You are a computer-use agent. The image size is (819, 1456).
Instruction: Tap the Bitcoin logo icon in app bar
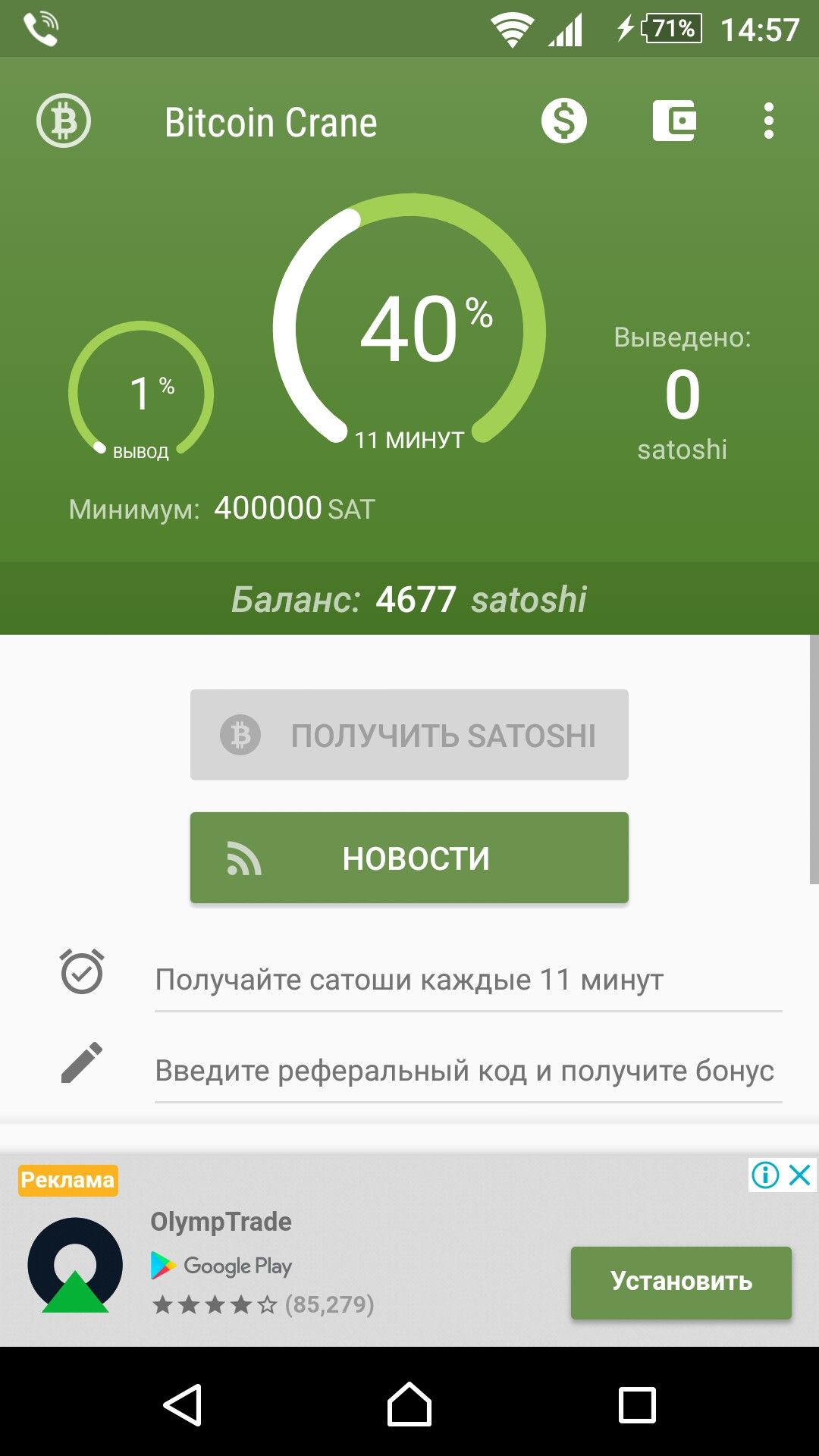[x=64, y=121]
